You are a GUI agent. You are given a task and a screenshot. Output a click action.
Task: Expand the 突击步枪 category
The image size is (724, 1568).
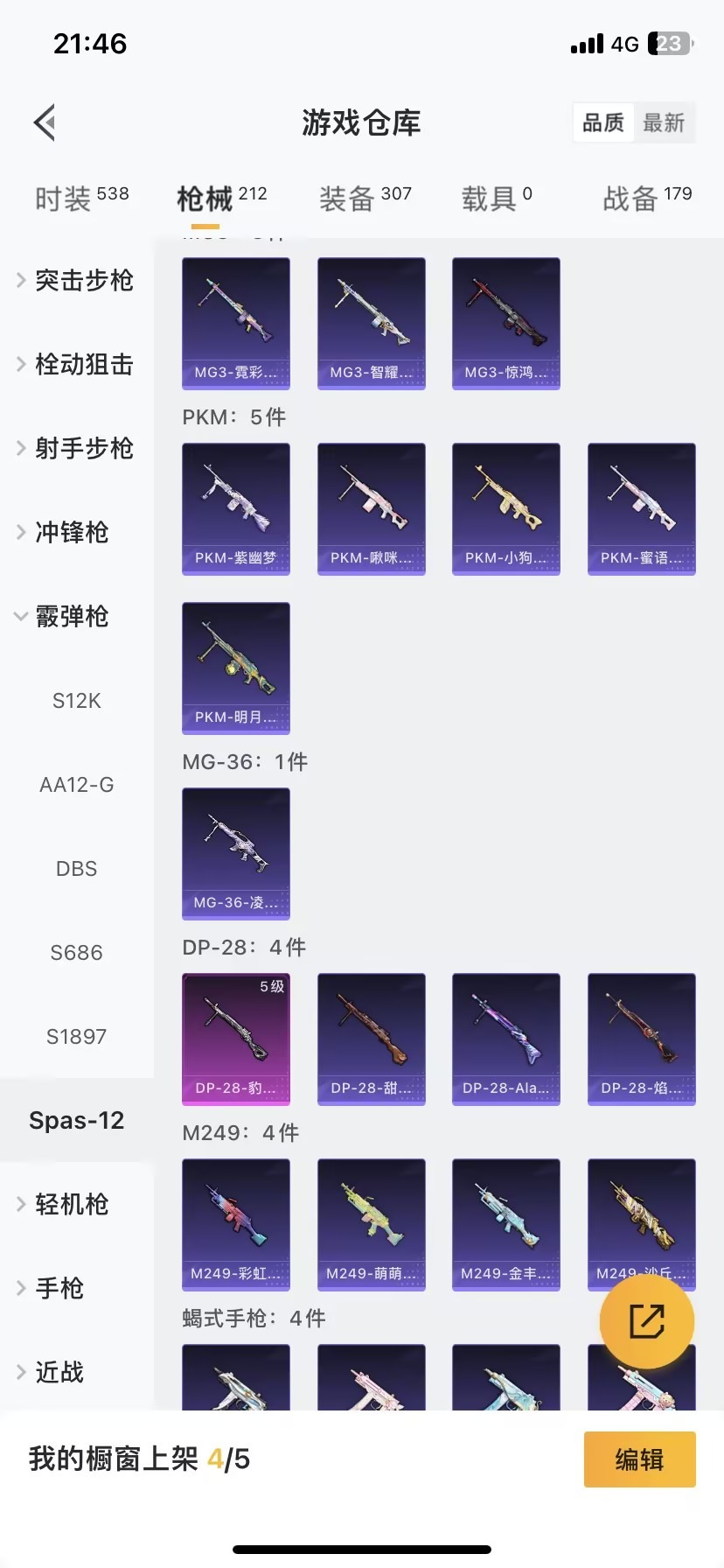pos(81,280)
